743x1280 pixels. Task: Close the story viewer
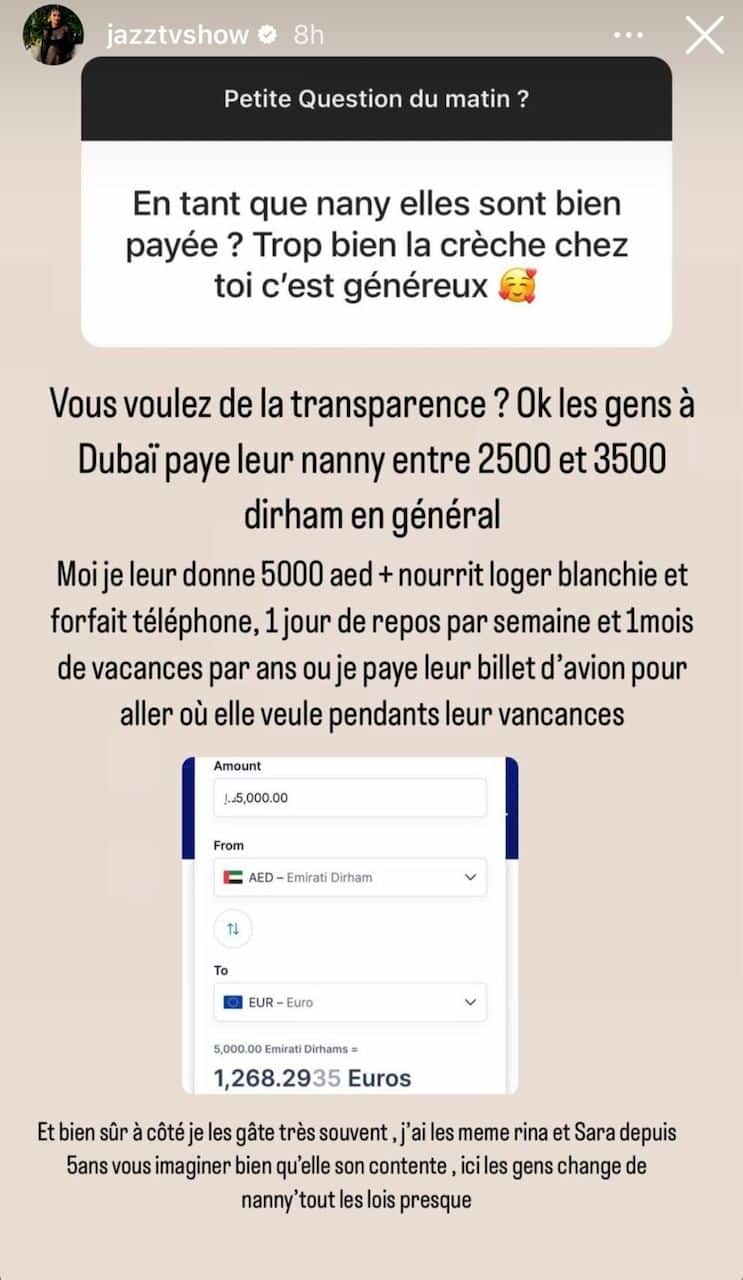[x=704, y=35]
